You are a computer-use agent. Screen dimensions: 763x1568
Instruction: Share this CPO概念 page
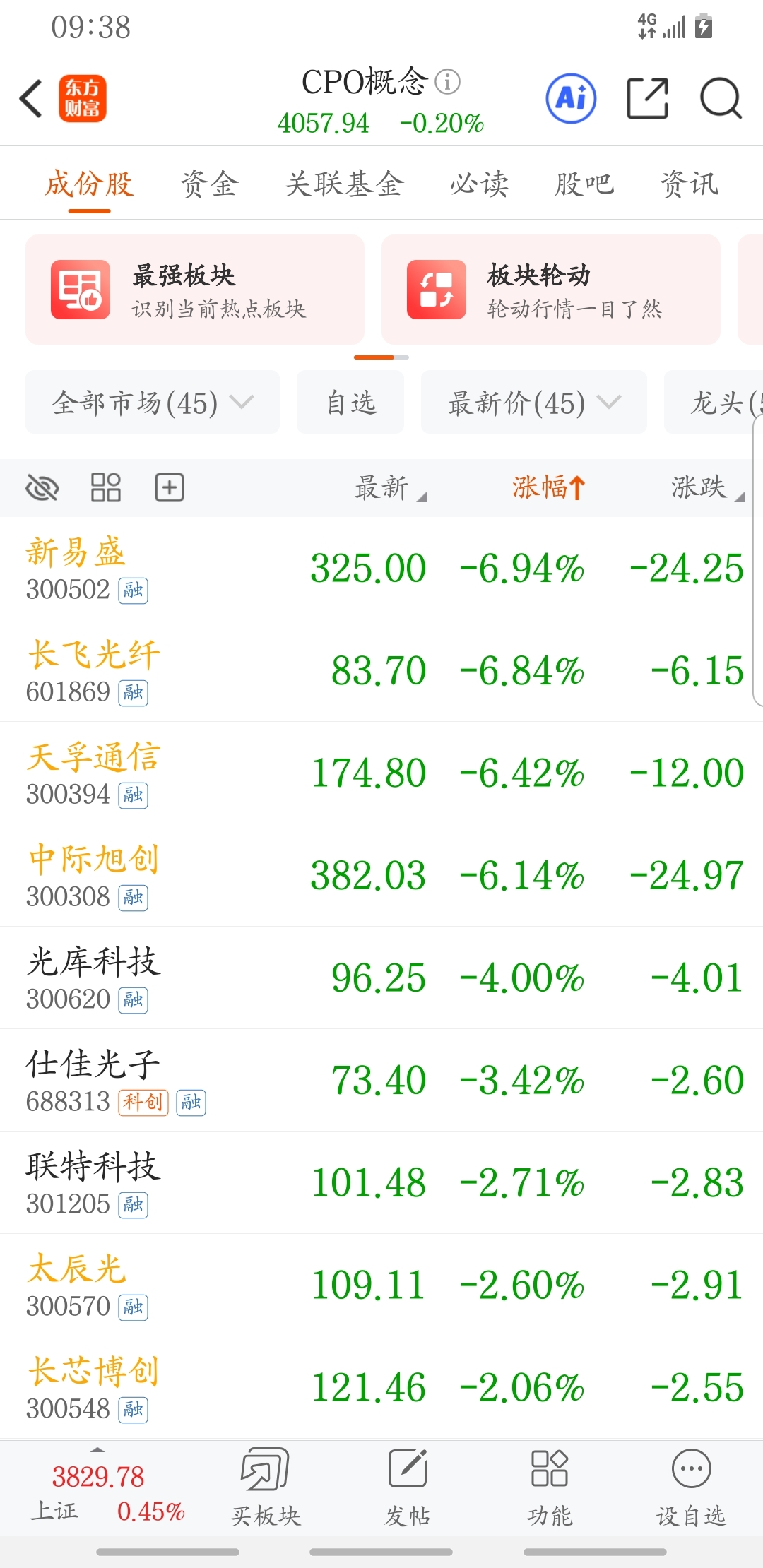(x=648, y=98)
